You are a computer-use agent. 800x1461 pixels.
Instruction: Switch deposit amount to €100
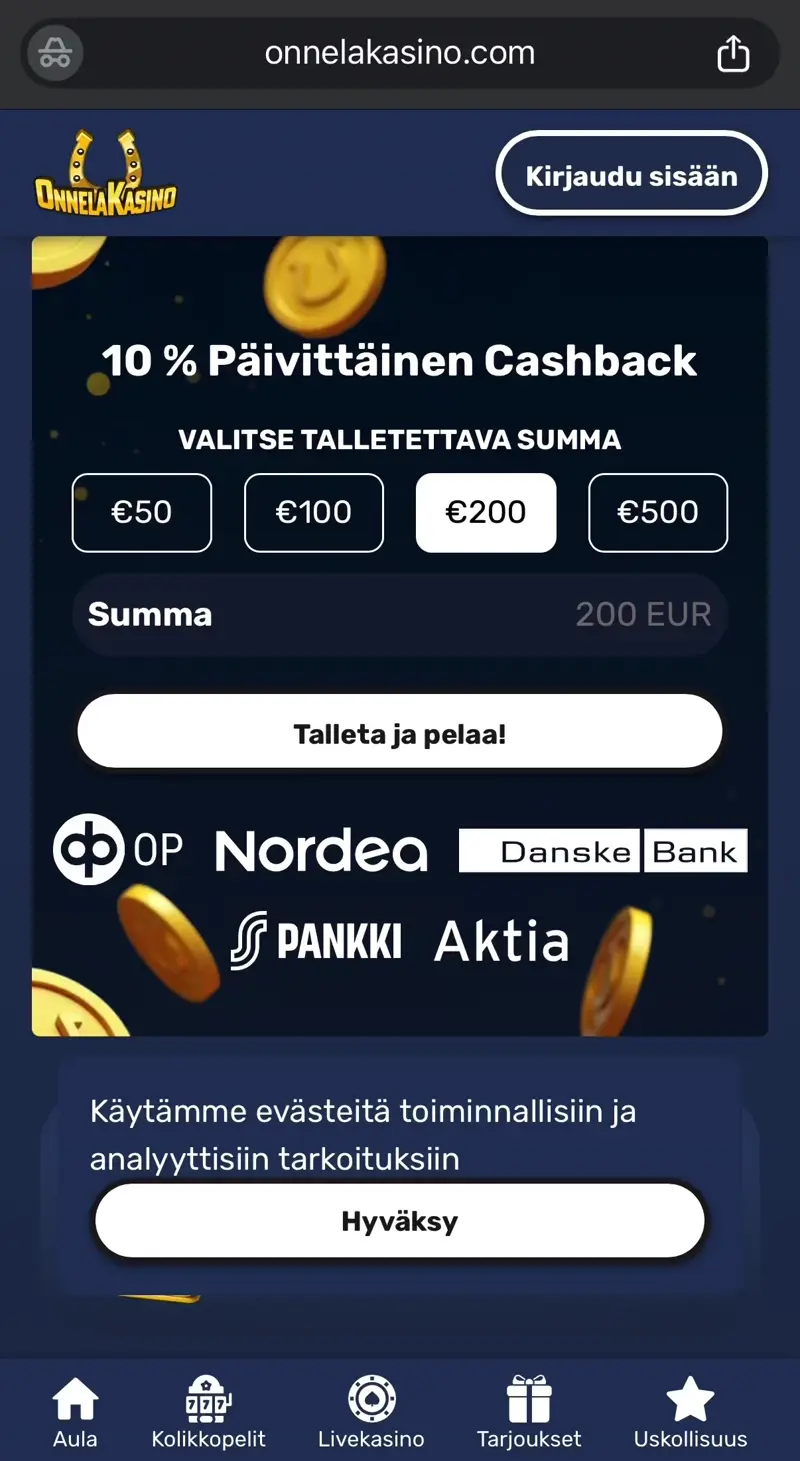click(313, 512)
